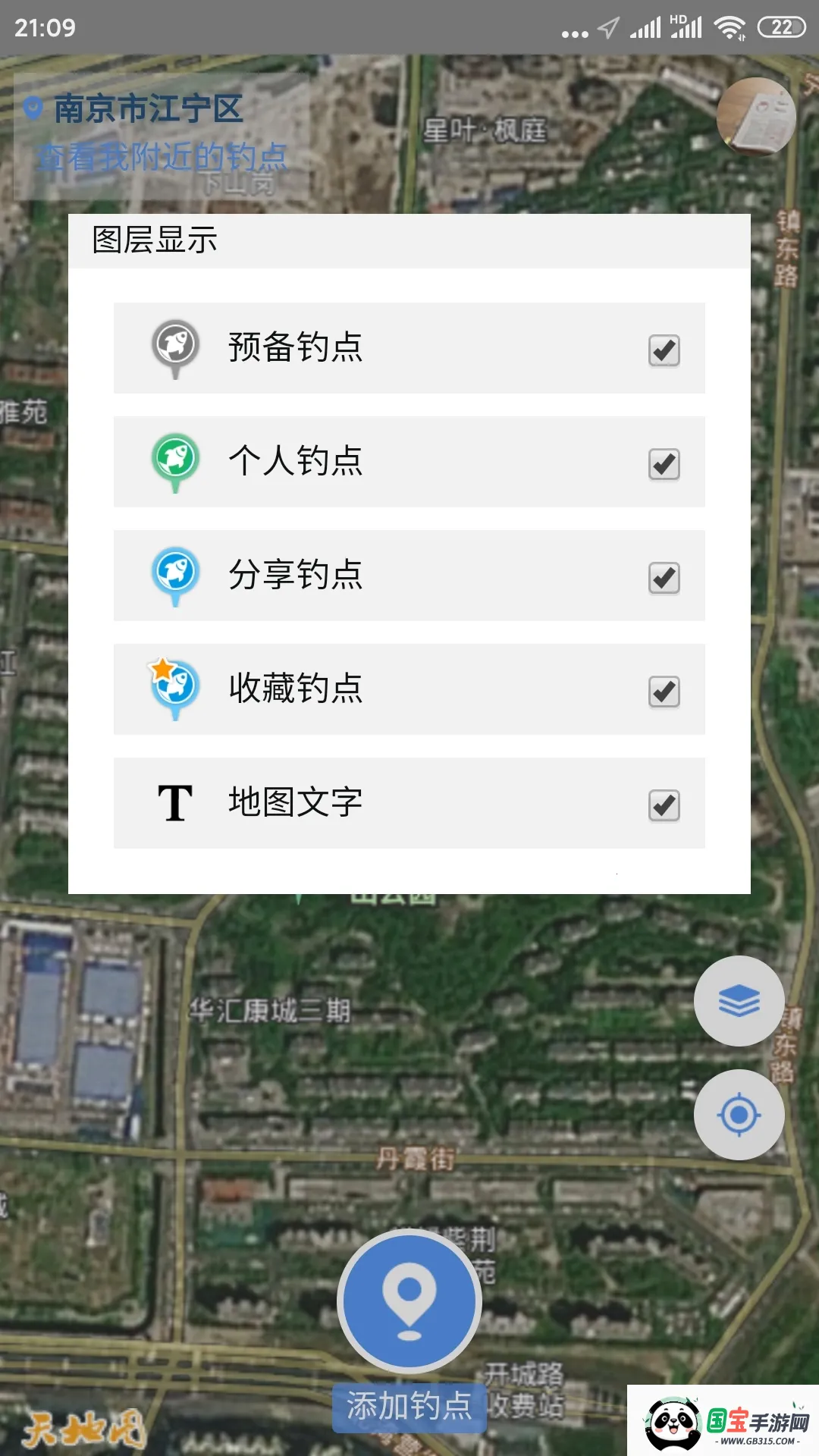Click the locate-me crosshair icon
Screen dimensions: 819x1456
point(741,1114)
